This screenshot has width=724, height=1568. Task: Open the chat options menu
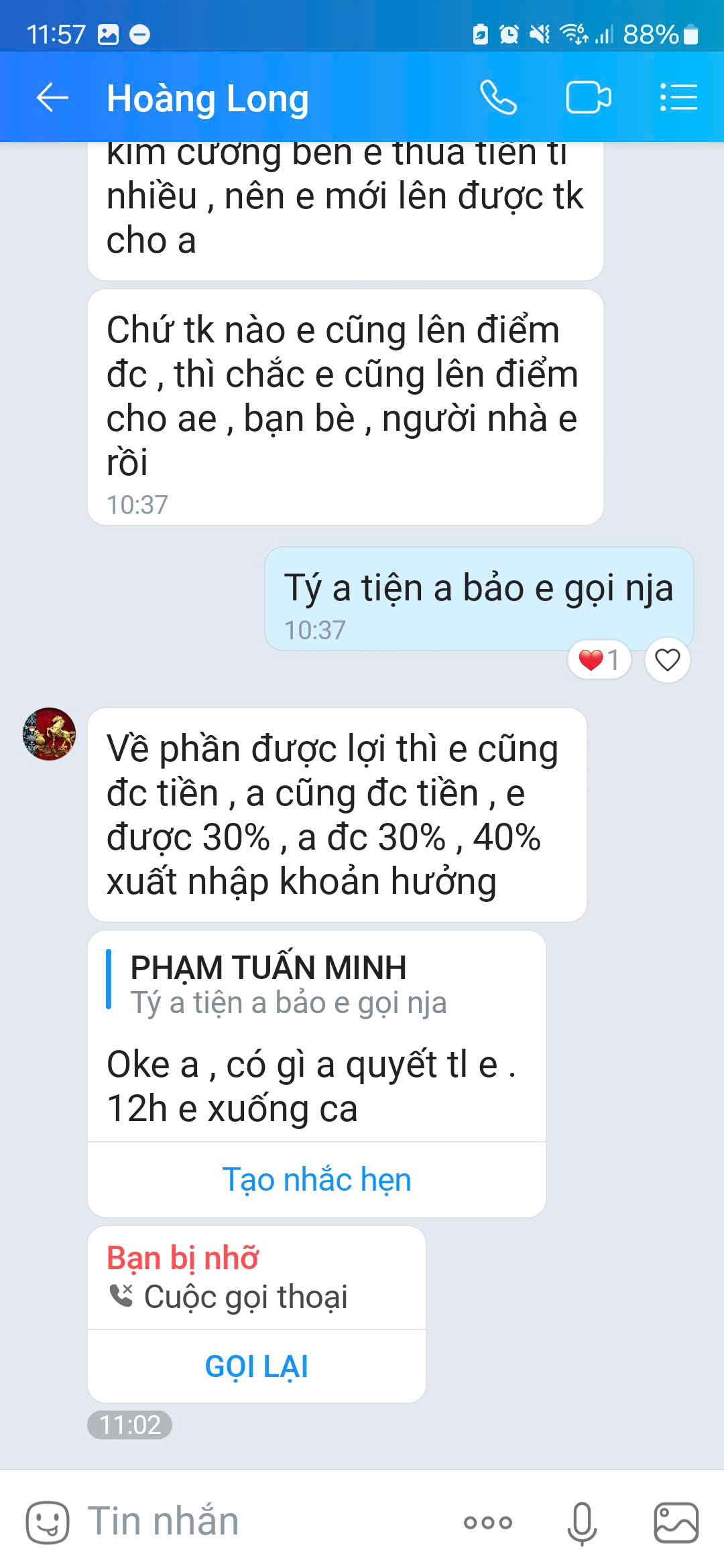click(x=678, y=98)
